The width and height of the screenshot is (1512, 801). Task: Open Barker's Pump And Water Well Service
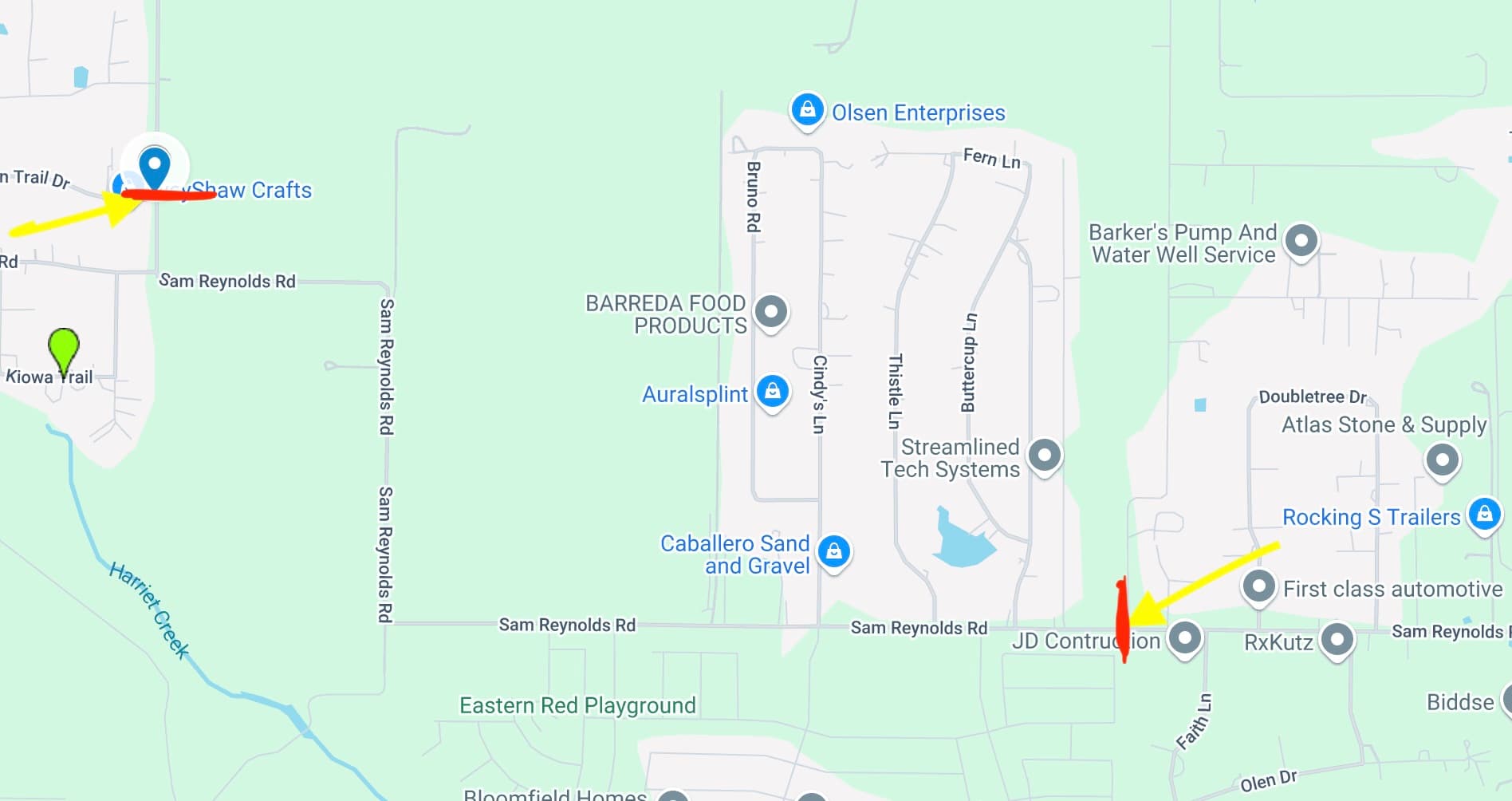[x=1301, y=240]
